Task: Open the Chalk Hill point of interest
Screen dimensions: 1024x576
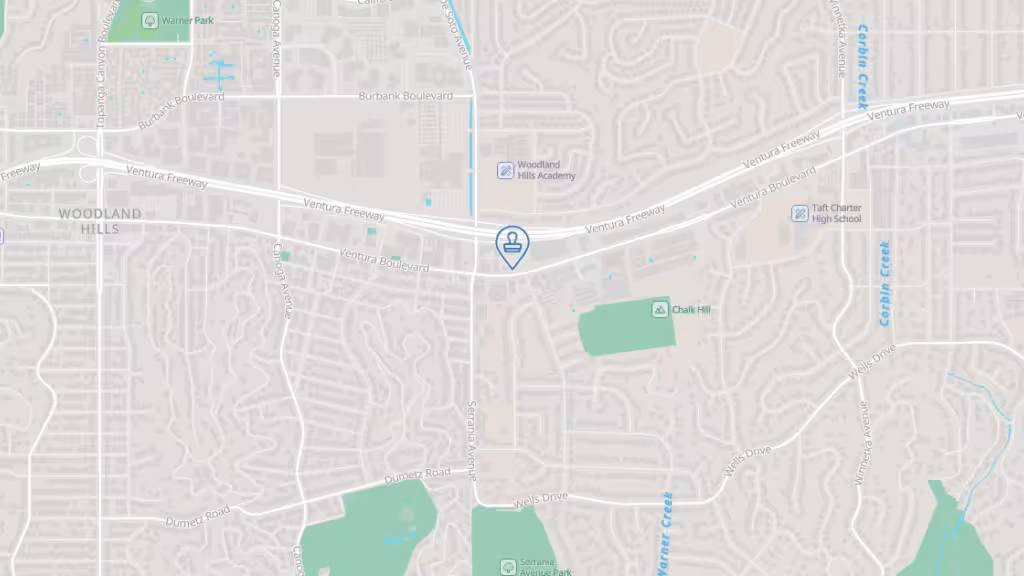Action: [660, 310]
